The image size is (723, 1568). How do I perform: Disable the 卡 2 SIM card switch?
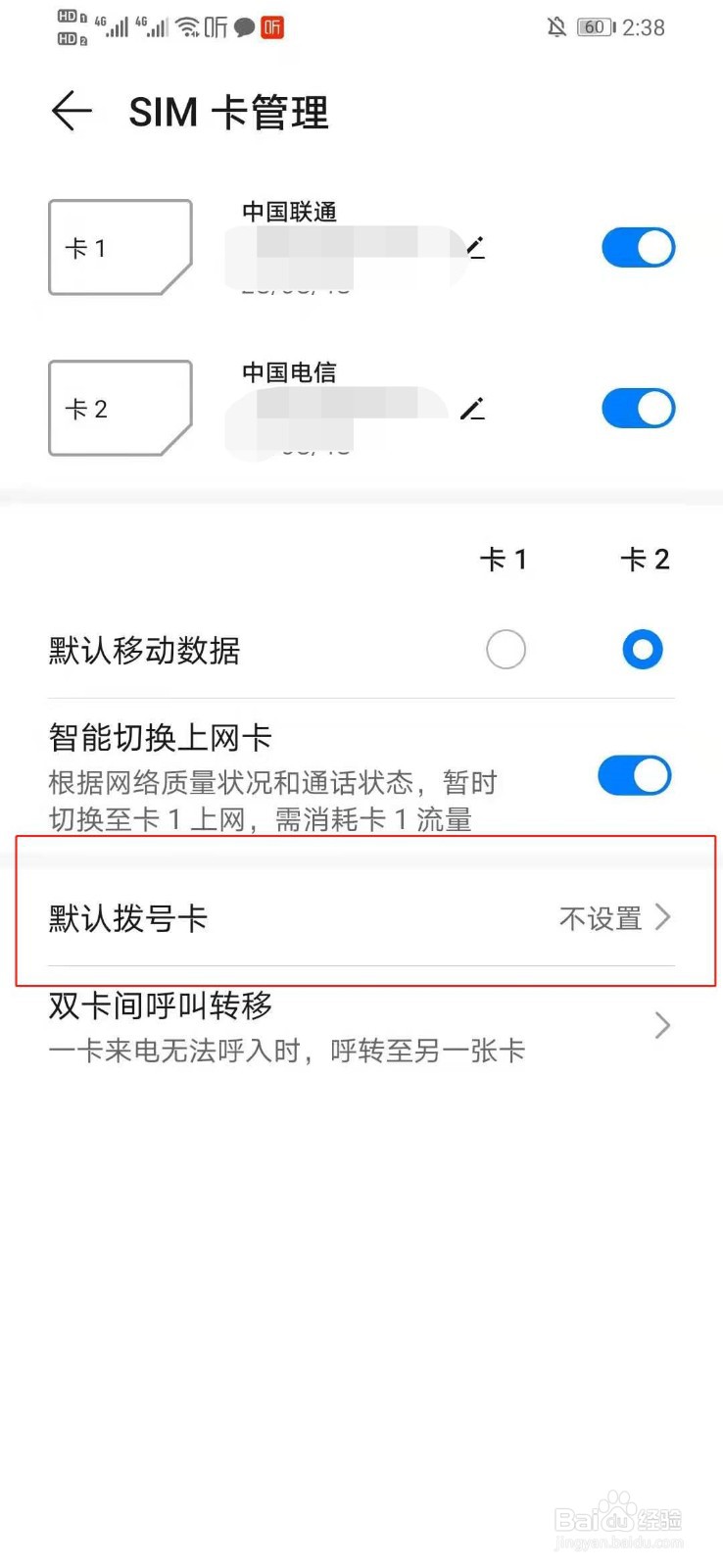click(x=638, y=409)
